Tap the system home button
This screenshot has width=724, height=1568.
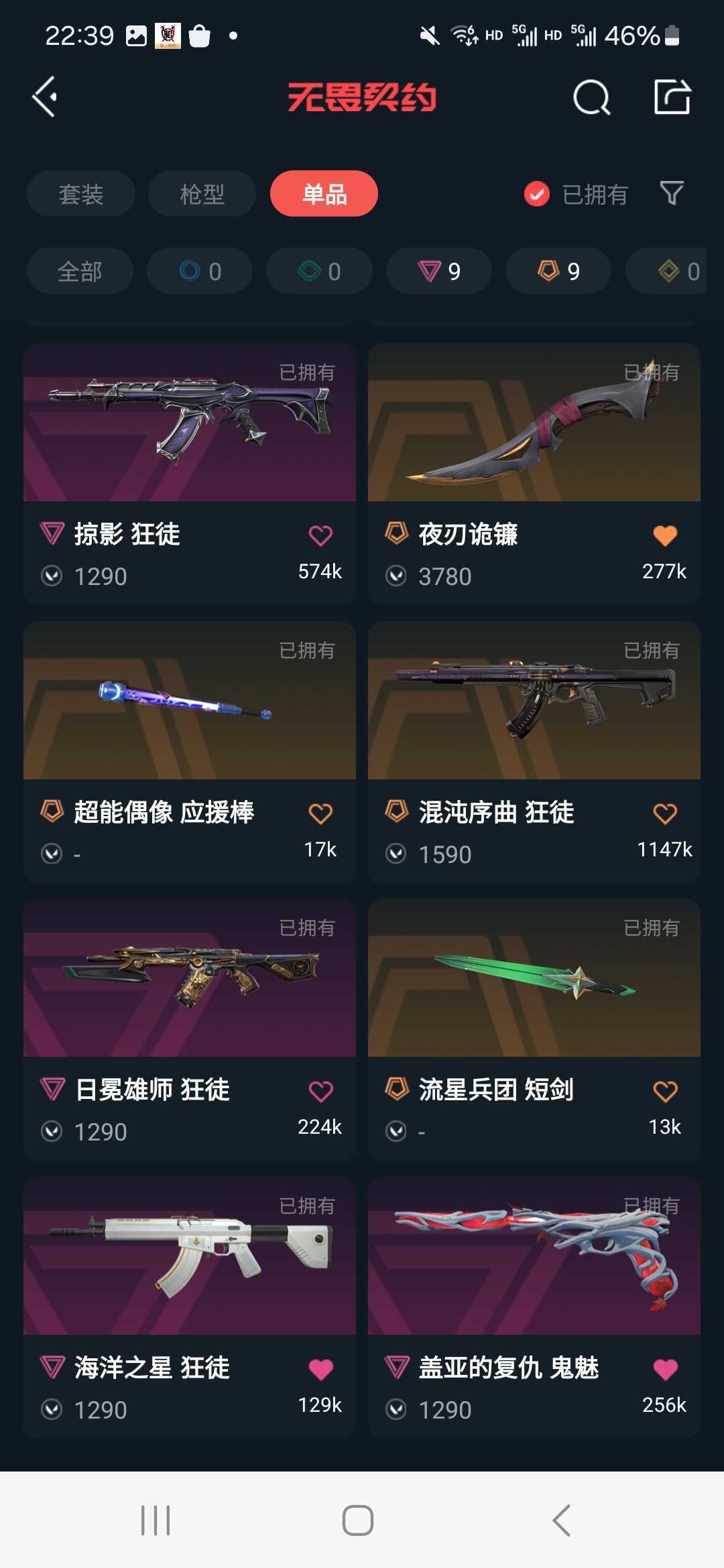(358, 1520)
